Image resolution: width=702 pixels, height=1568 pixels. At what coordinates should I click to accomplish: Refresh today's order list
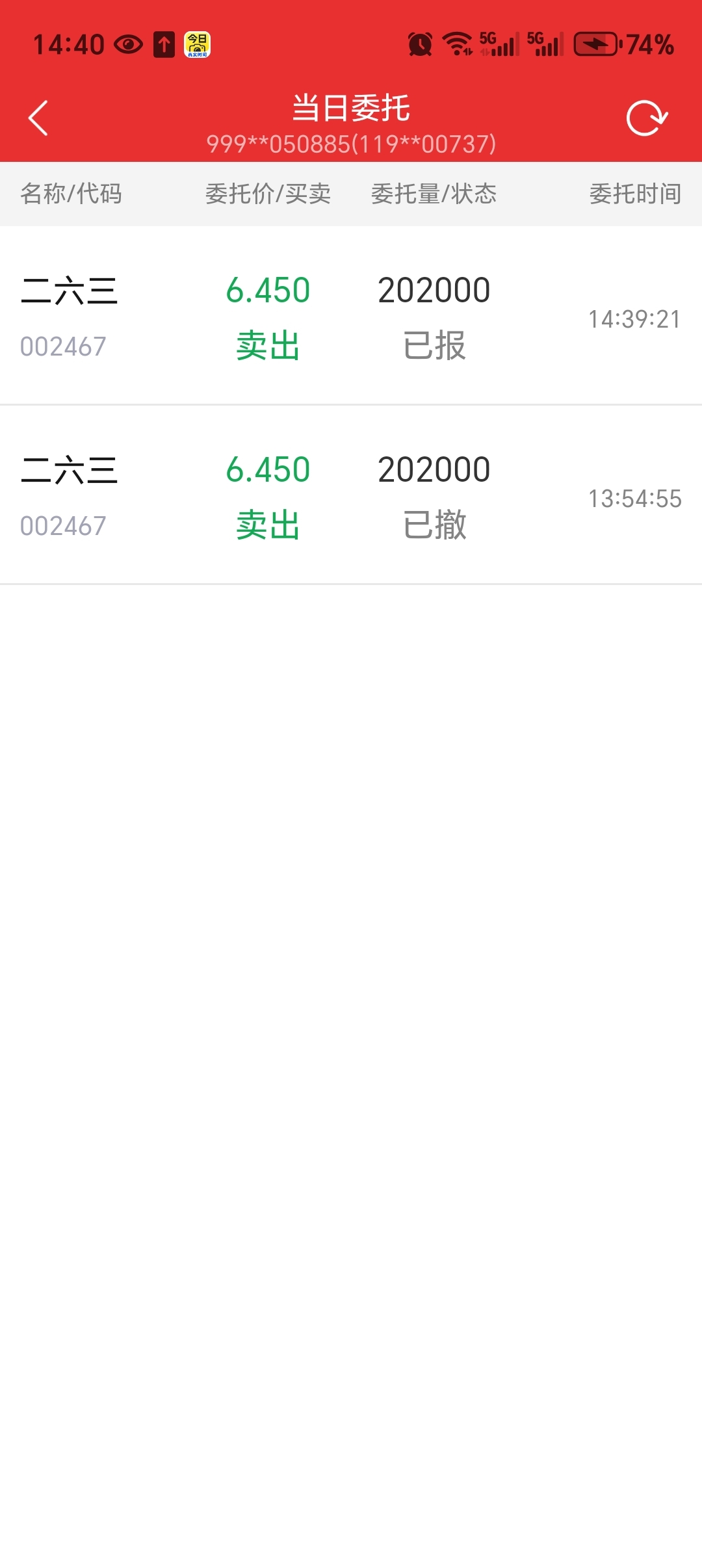(x=647, y=118)
